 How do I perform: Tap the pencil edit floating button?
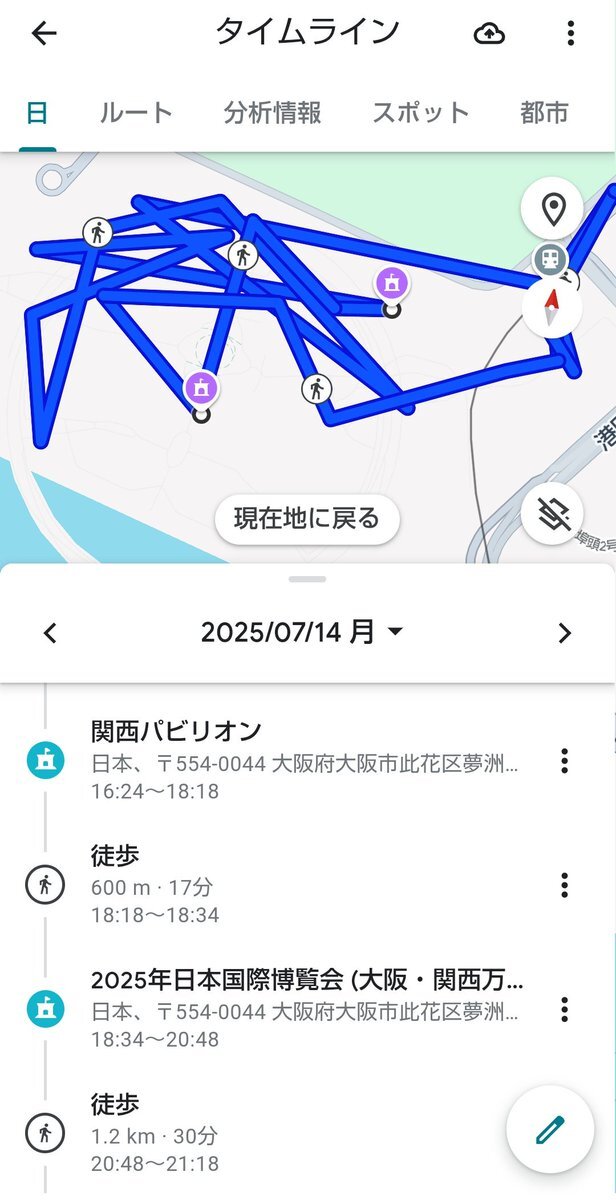(549, 1129)
